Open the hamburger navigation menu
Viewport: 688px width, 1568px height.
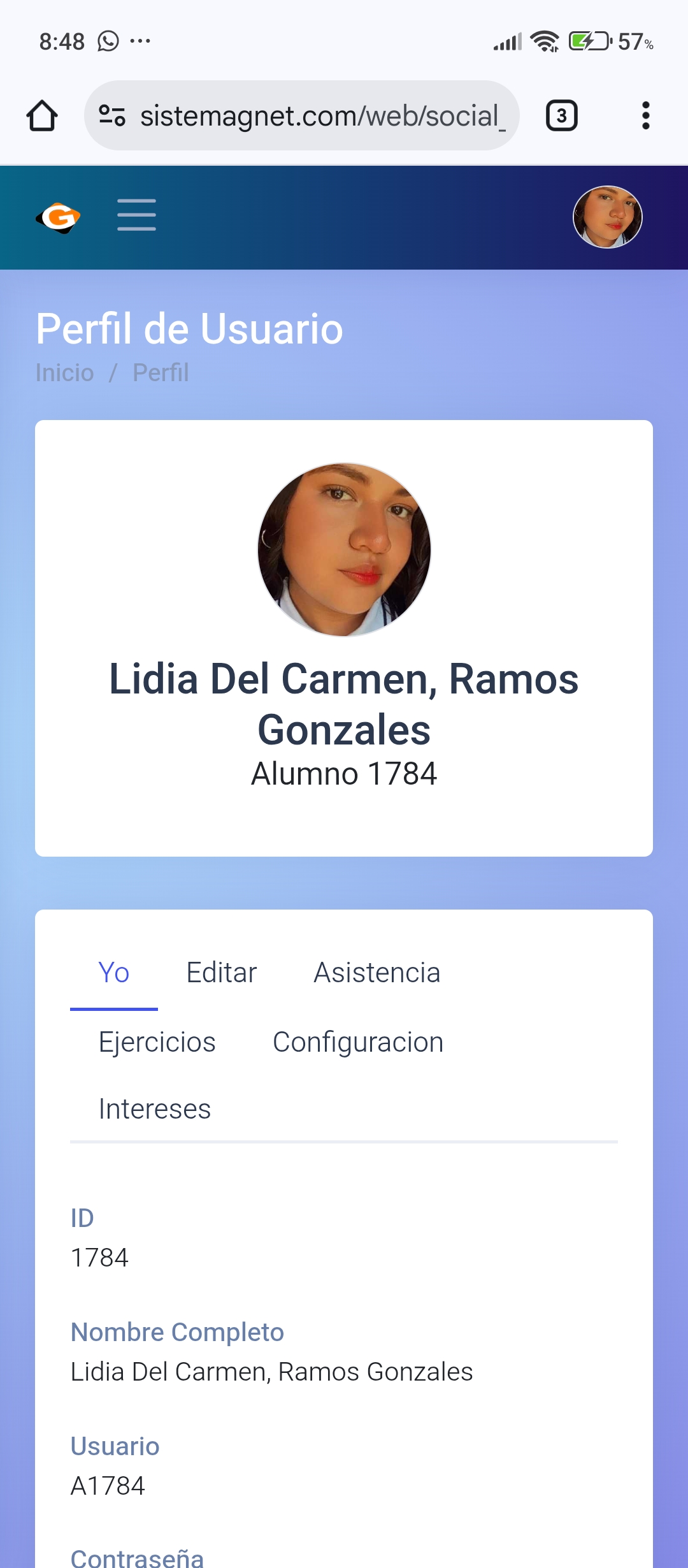coord(136,215)
